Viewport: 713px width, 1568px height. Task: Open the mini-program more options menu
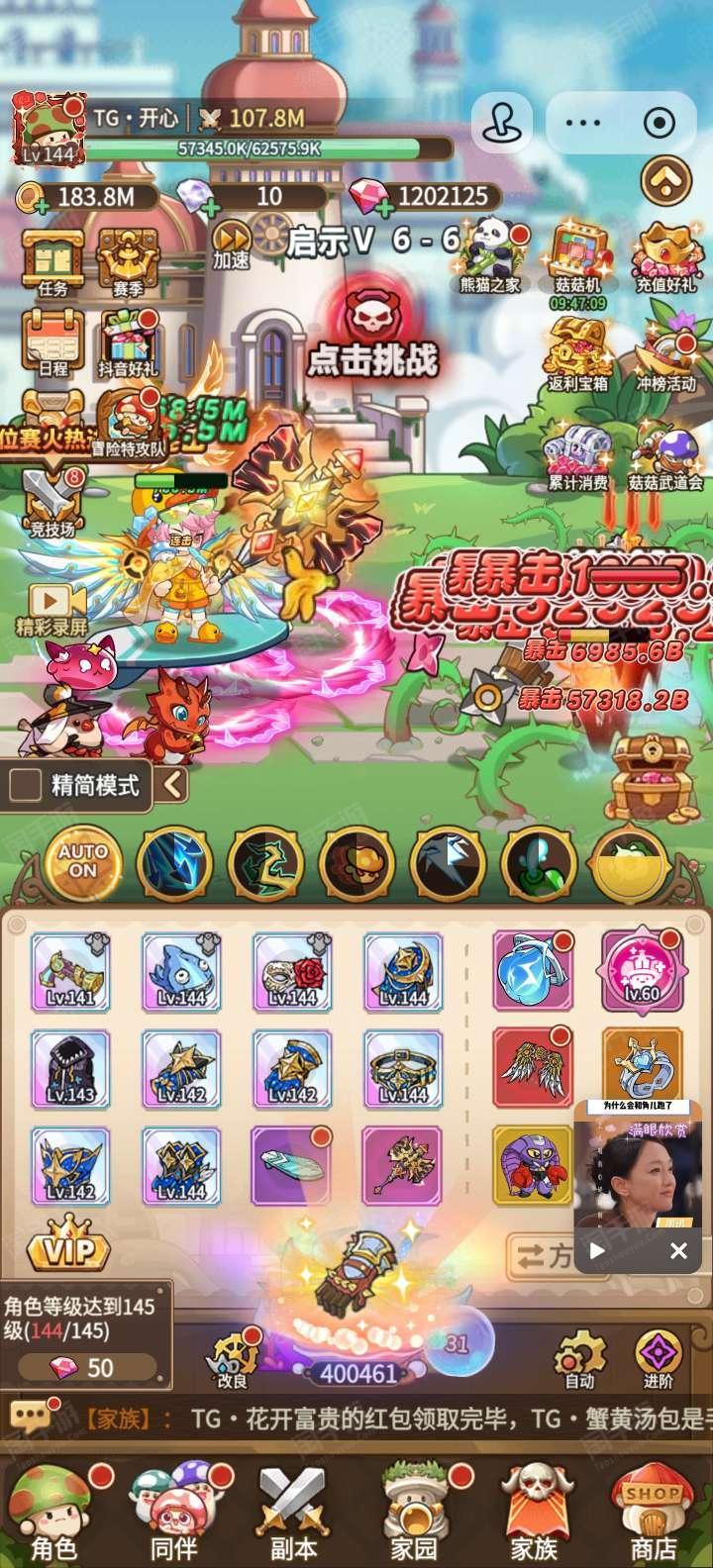click(x=582, y=123)
